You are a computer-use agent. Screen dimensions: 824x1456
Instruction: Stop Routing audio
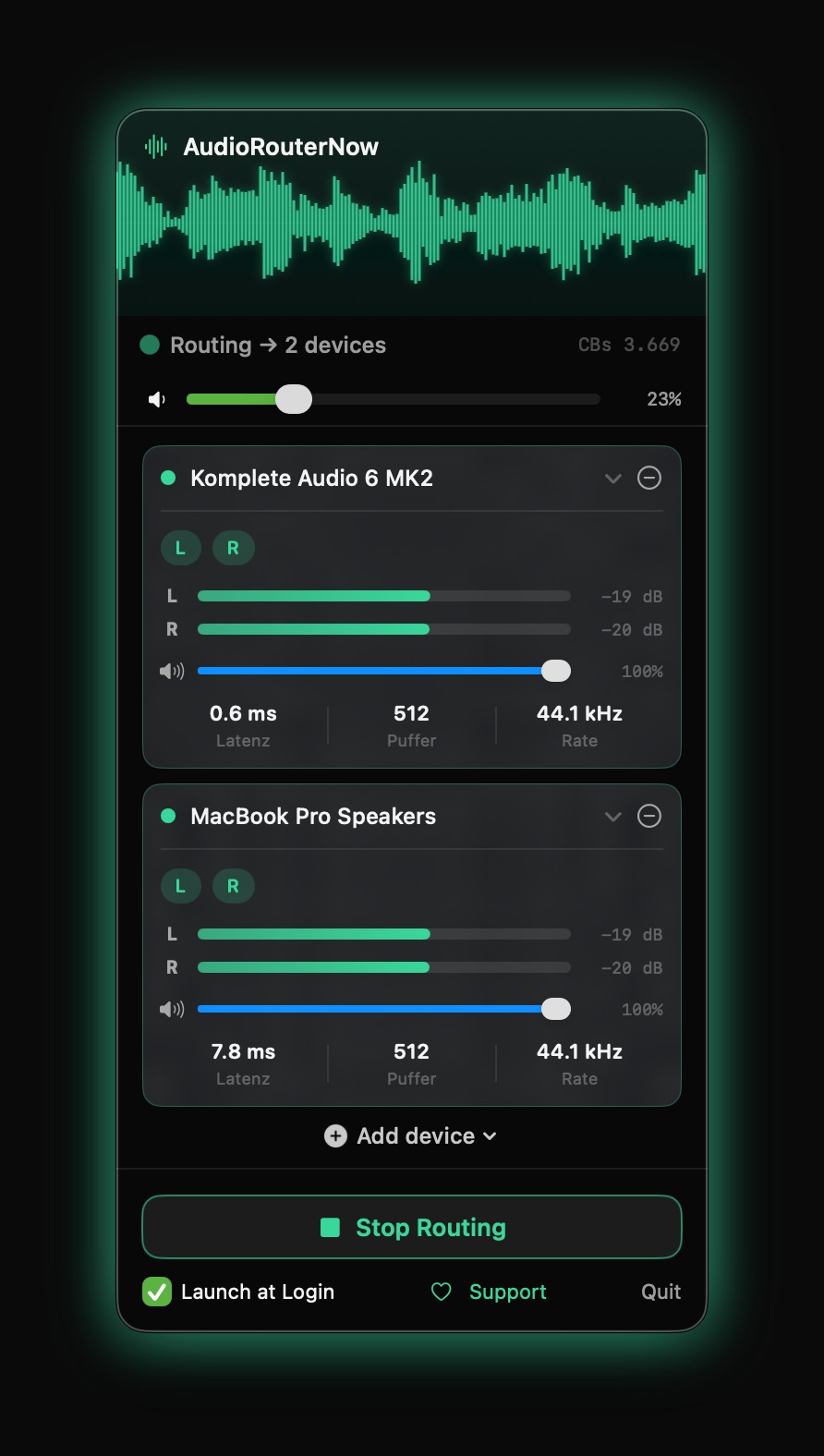412,1227
